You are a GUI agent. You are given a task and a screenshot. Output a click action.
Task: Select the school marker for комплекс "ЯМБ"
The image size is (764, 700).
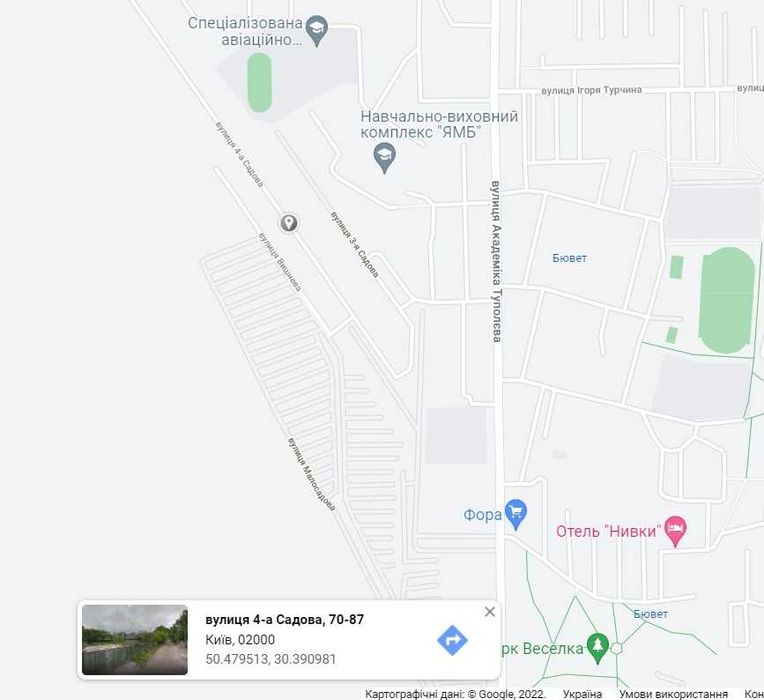click(x=384, y=155)
